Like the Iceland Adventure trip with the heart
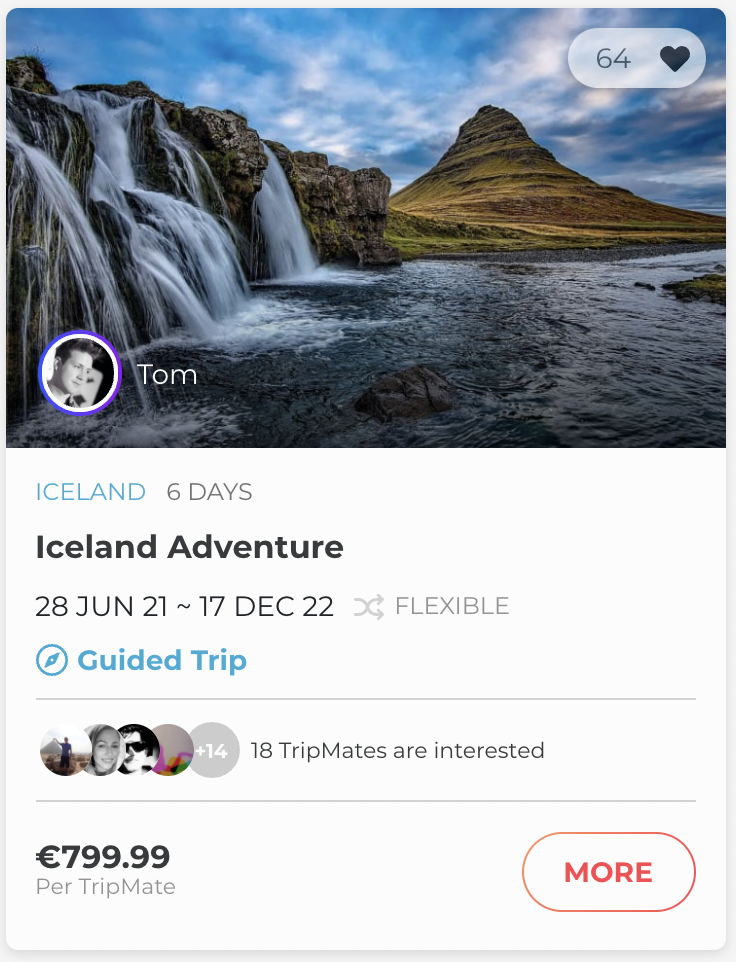The height and width of the screenshot is (962, 736). tap(675, 59)
